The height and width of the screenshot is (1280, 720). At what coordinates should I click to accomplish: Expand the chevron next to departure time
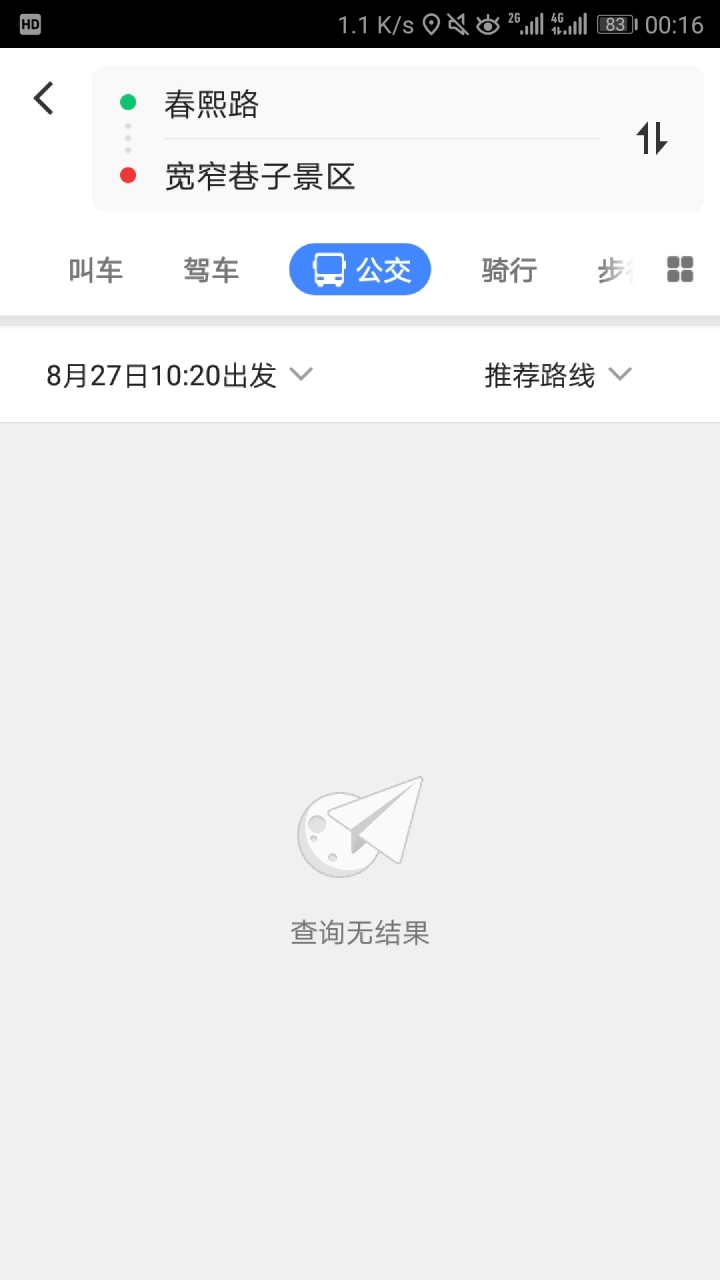[301, 374]
